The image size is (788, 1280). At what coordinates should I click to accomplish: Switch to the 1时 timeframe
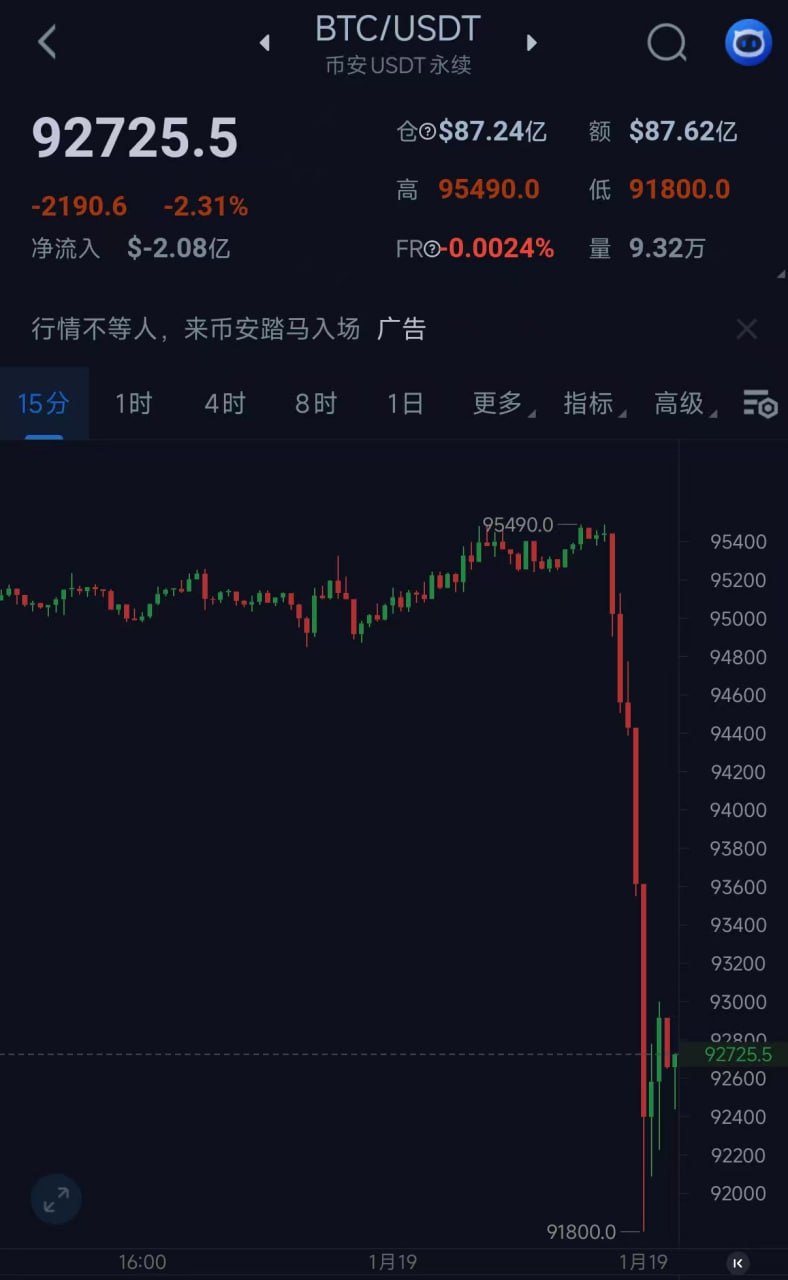pyautogui.click(x=133, y=404)
